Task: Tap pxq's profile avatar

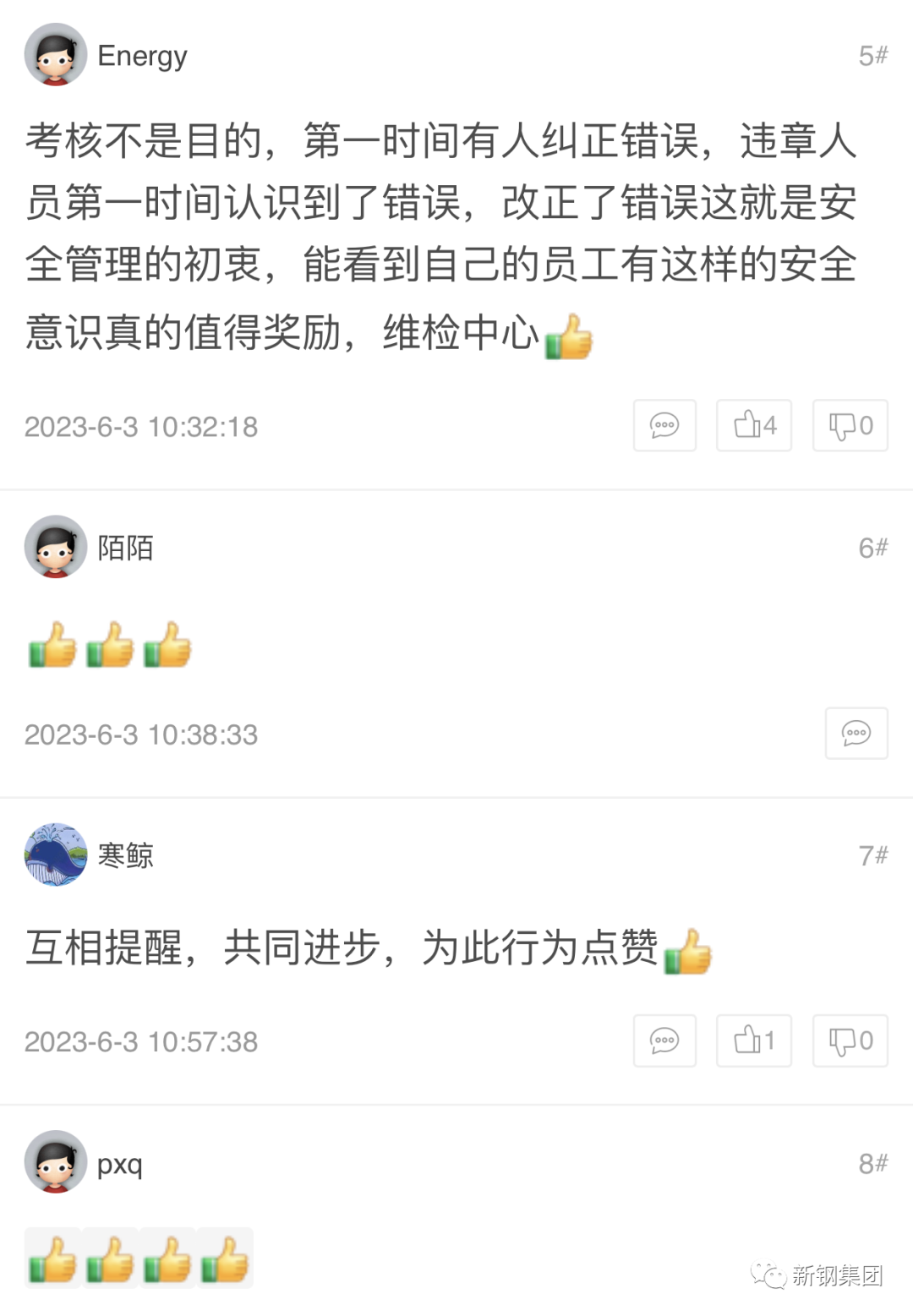Action: click(56, 1162)
